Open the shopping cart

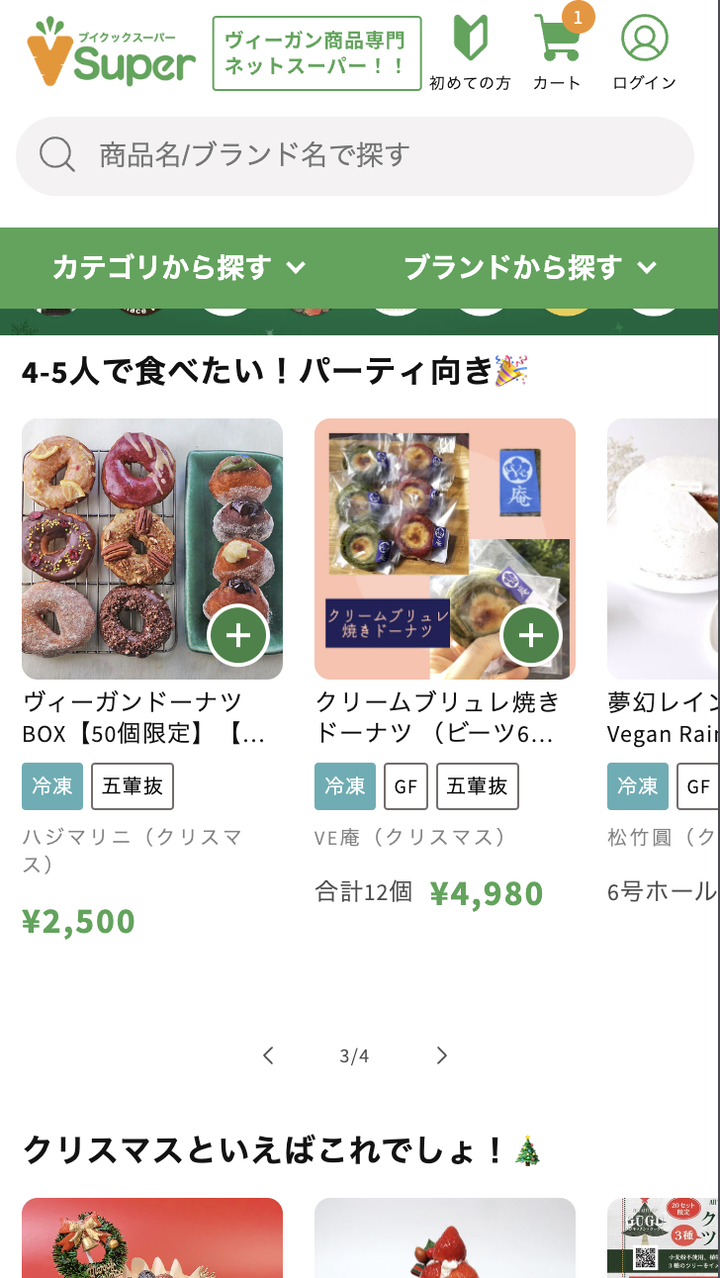pos(556,53)
